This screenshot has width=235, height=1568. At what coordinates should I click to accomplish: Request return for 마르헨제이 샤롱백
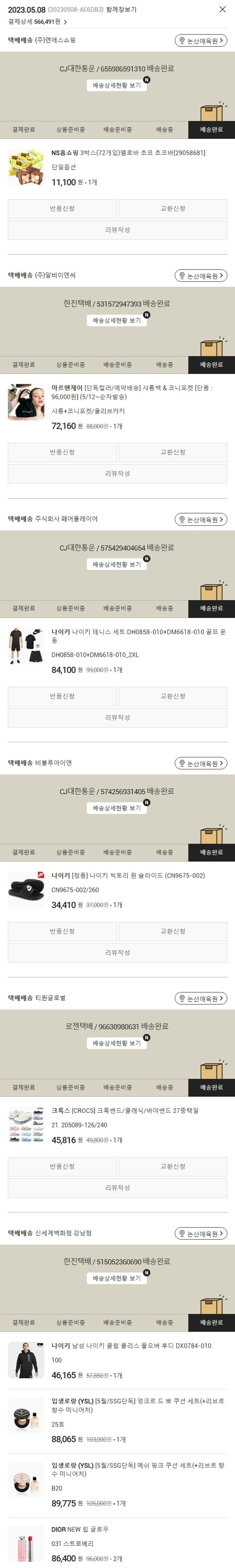click(62, 452)
